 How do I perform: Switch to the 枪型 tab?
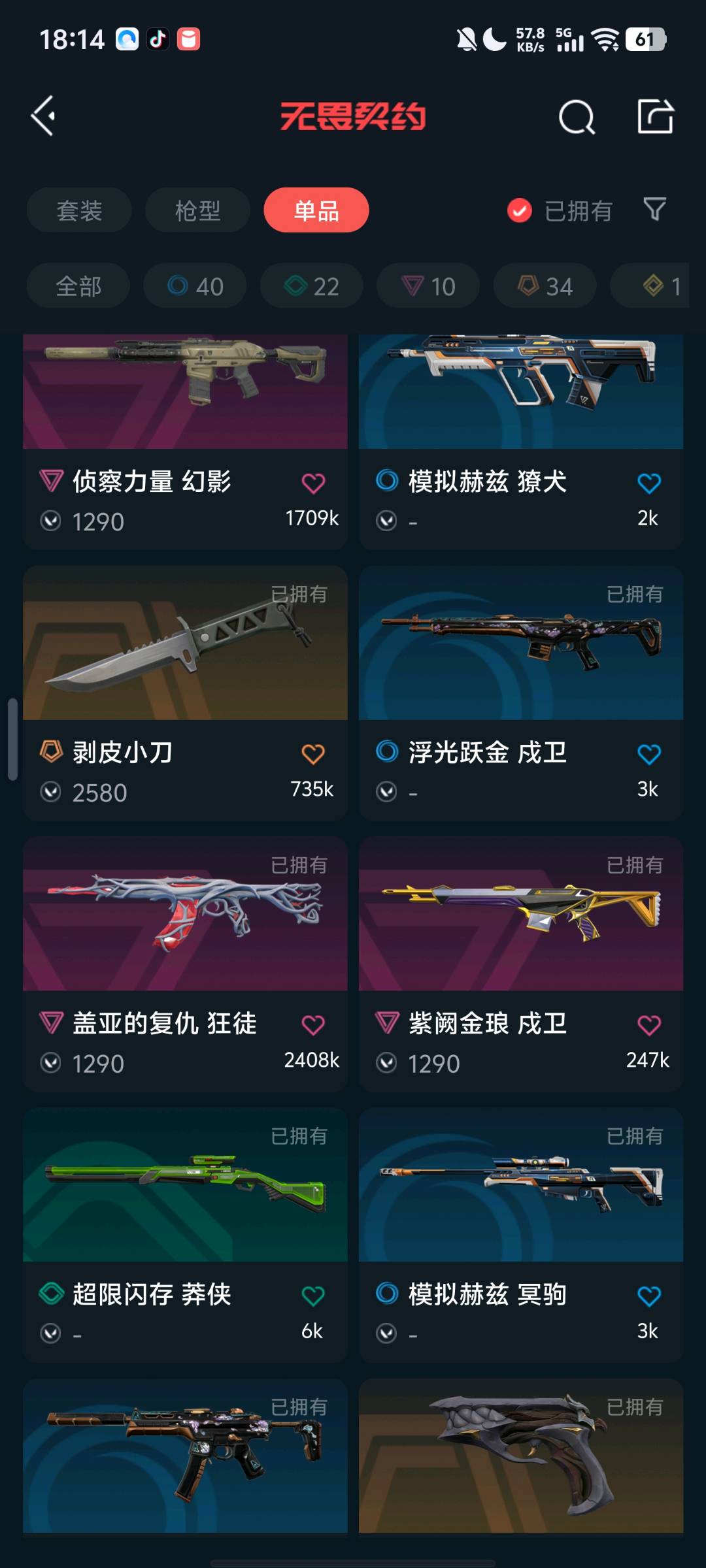pos(197,210)
